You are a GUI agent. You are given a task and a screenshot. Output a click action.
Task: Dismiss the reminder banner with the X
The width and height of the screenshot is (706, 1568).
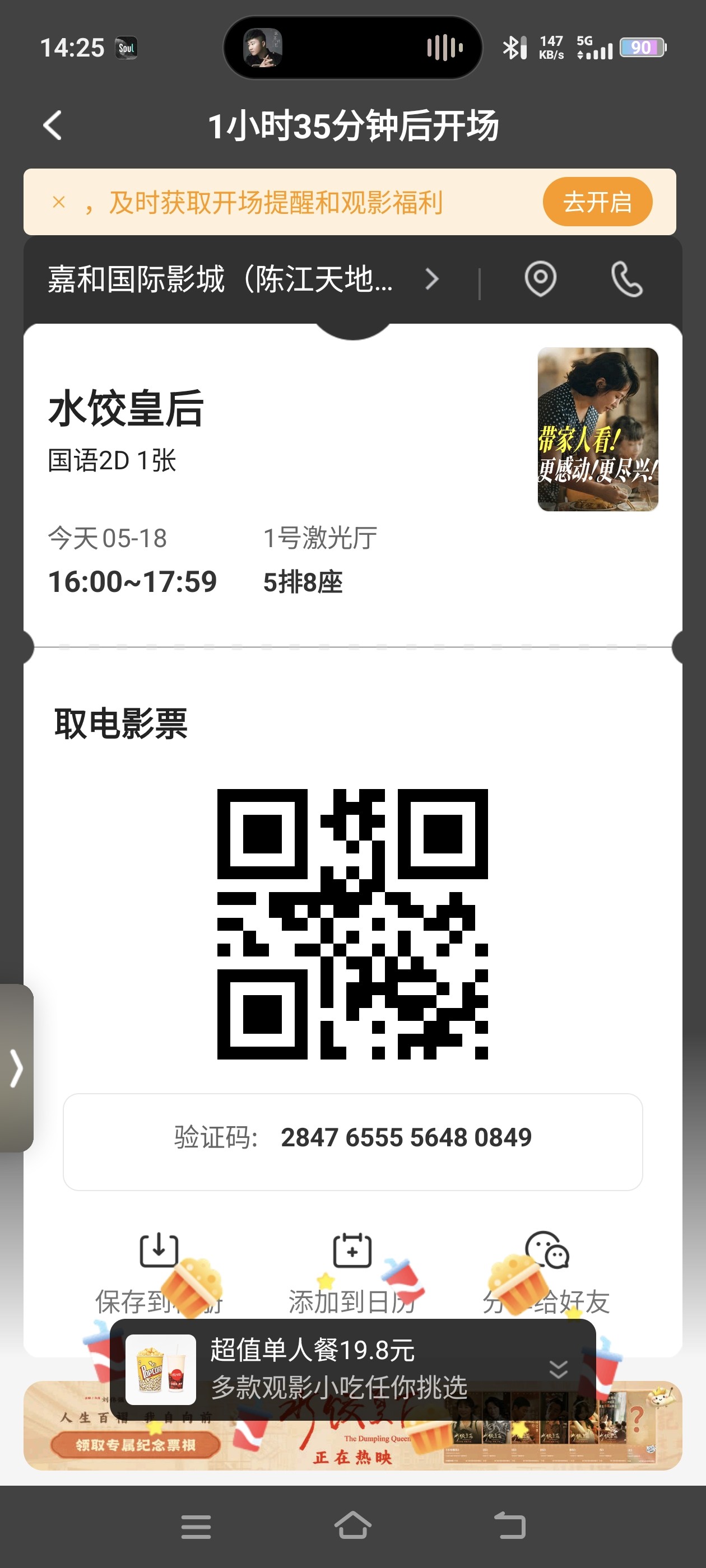click(59, 202)
